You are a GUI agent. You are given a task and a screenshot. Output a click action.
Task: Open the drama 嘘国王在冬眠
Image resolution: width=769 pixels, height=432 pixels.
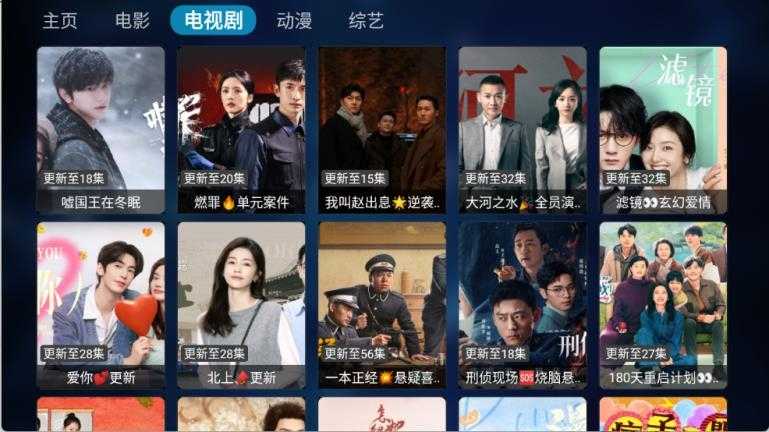[101, 130]
